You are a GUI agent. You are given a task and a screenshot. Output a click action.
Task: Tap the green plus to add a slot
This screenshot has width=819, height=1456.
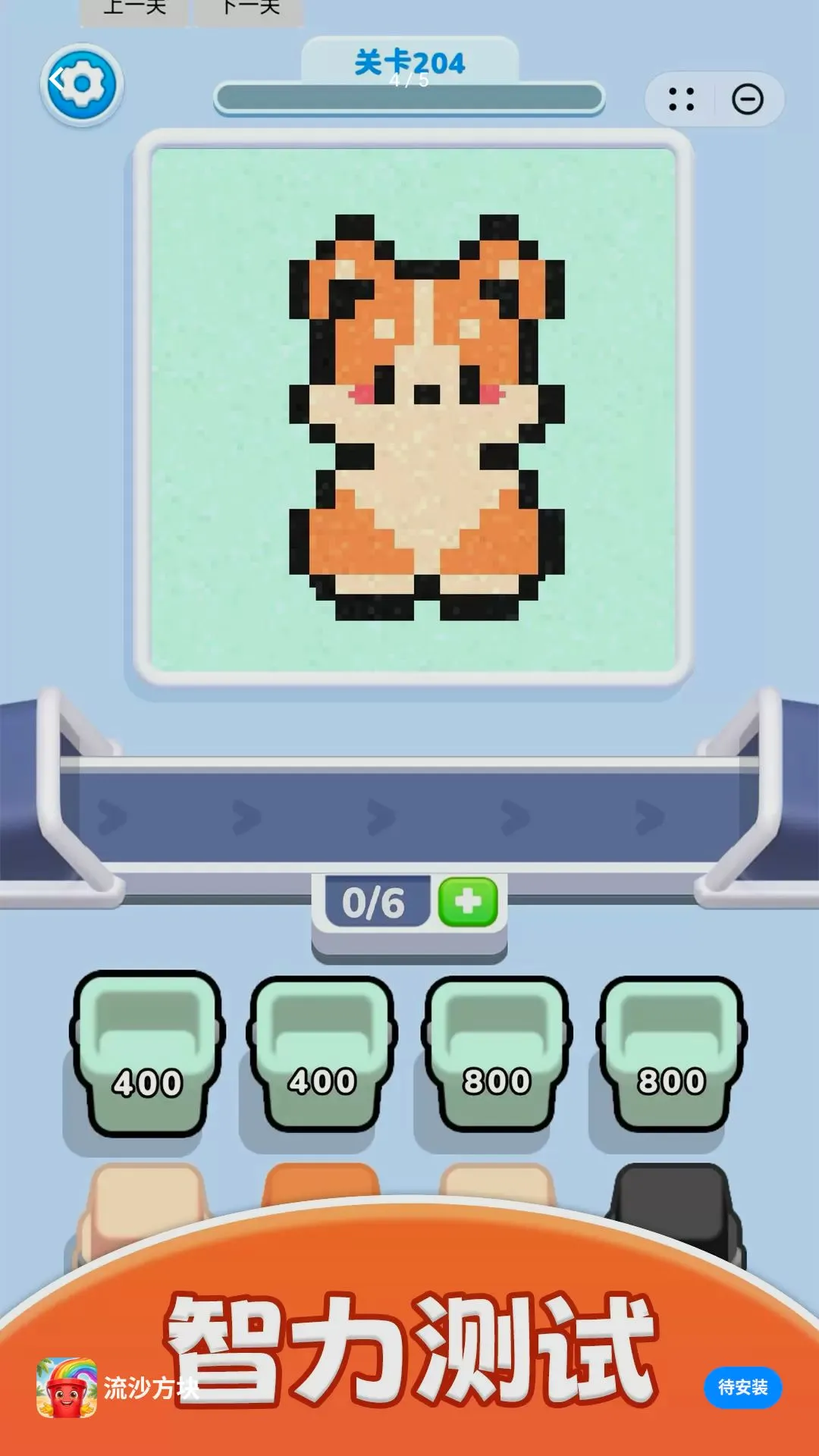pos(468,902)
